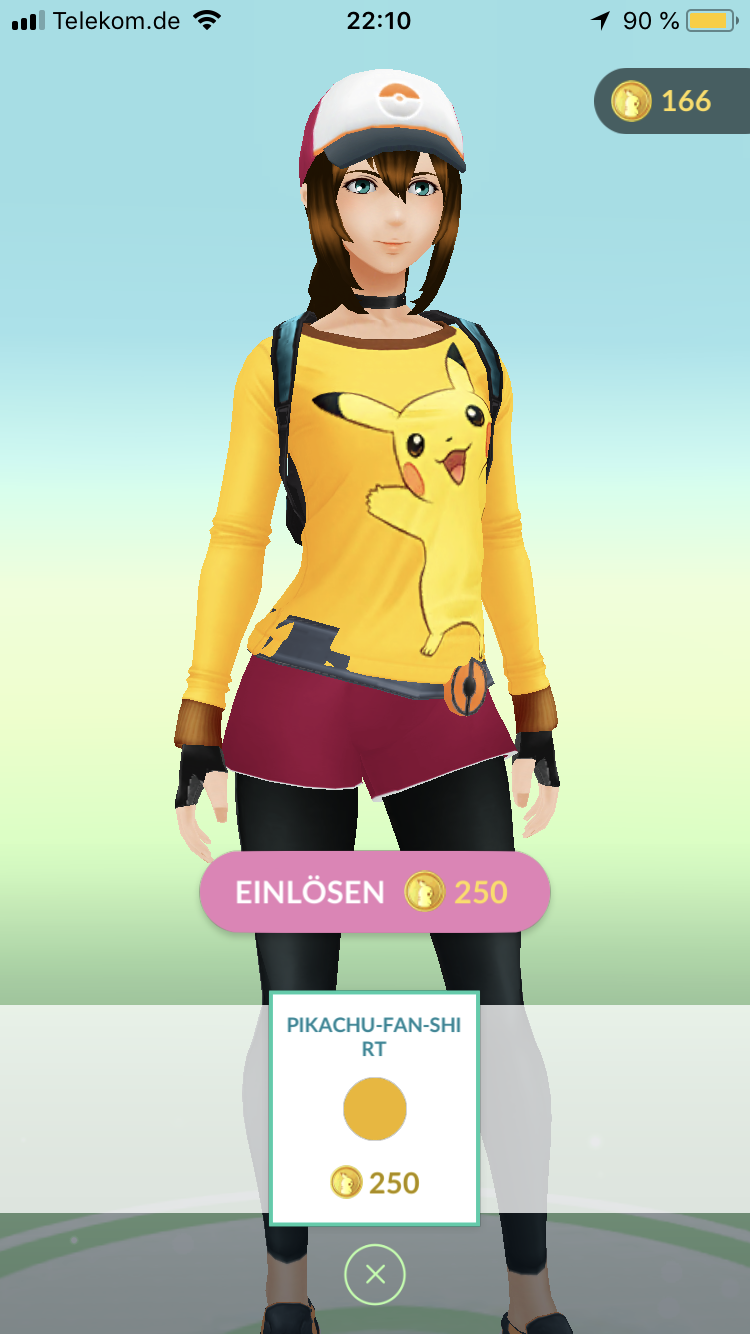Close the item preview with the X button
Viewport: 750px width, 1334px height.
point(374,1274)
